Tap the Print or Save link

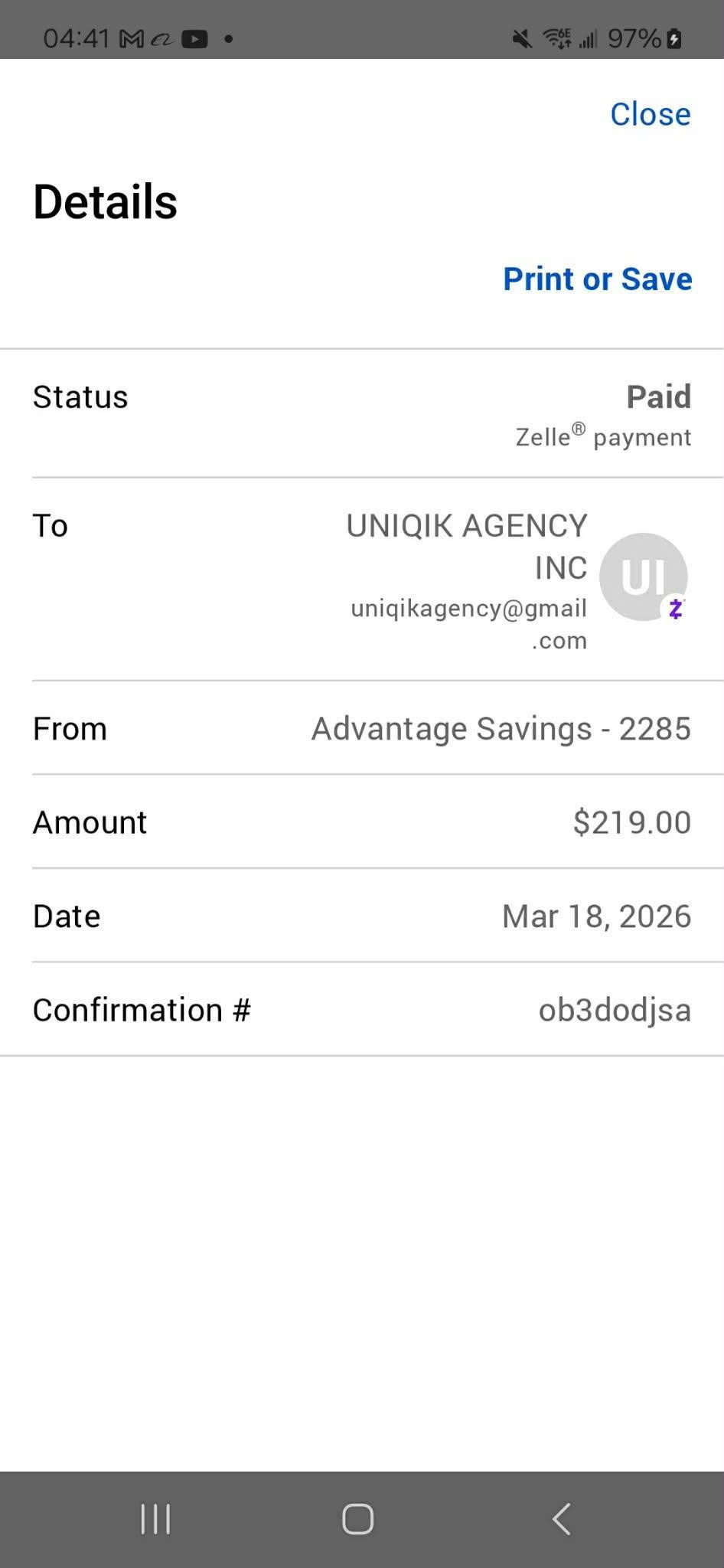pyautogui.click(x=597, y=279)
